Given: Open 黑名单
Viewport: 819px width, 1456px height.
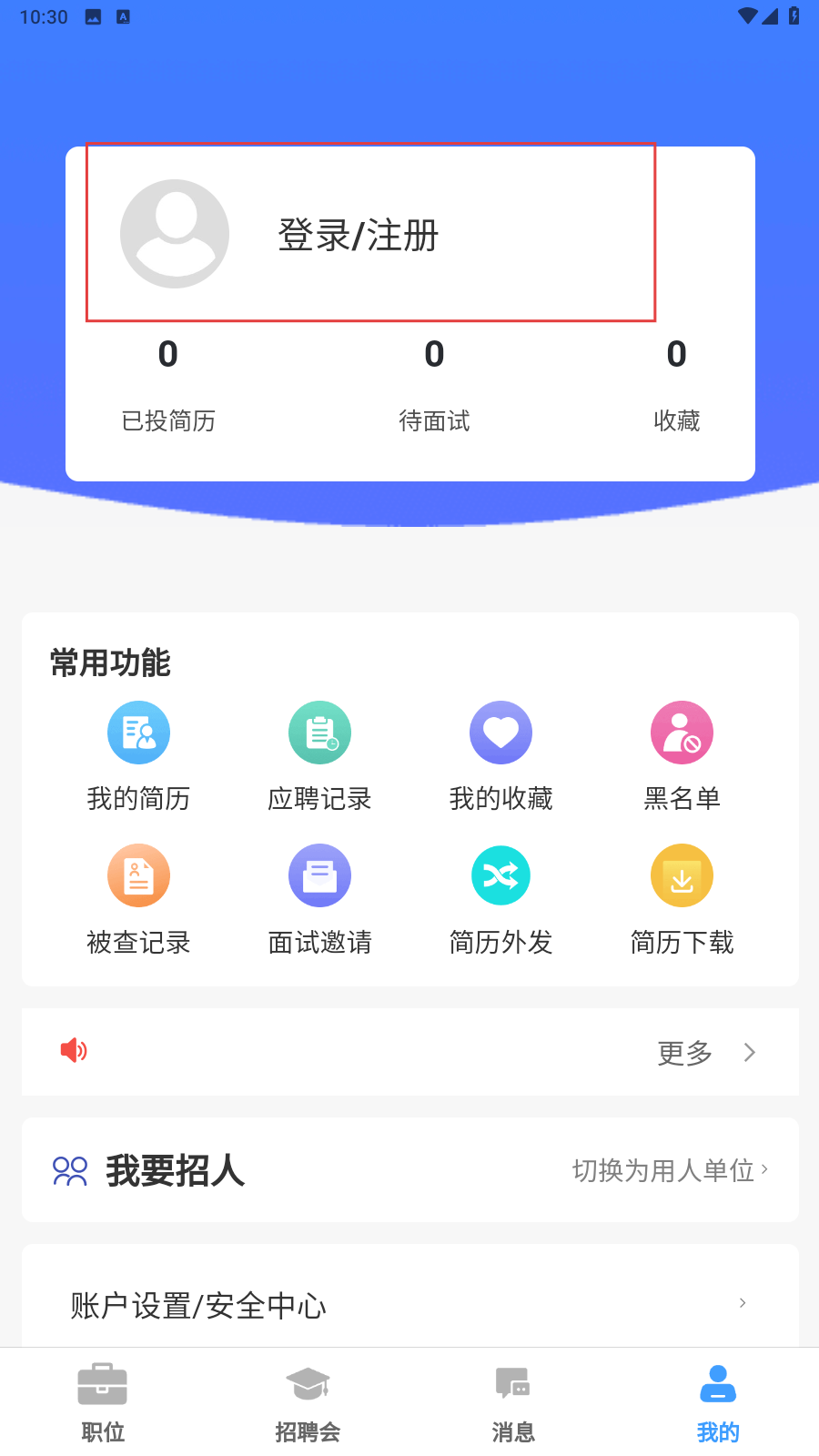Looking at the screenshot, I should 682,755.
